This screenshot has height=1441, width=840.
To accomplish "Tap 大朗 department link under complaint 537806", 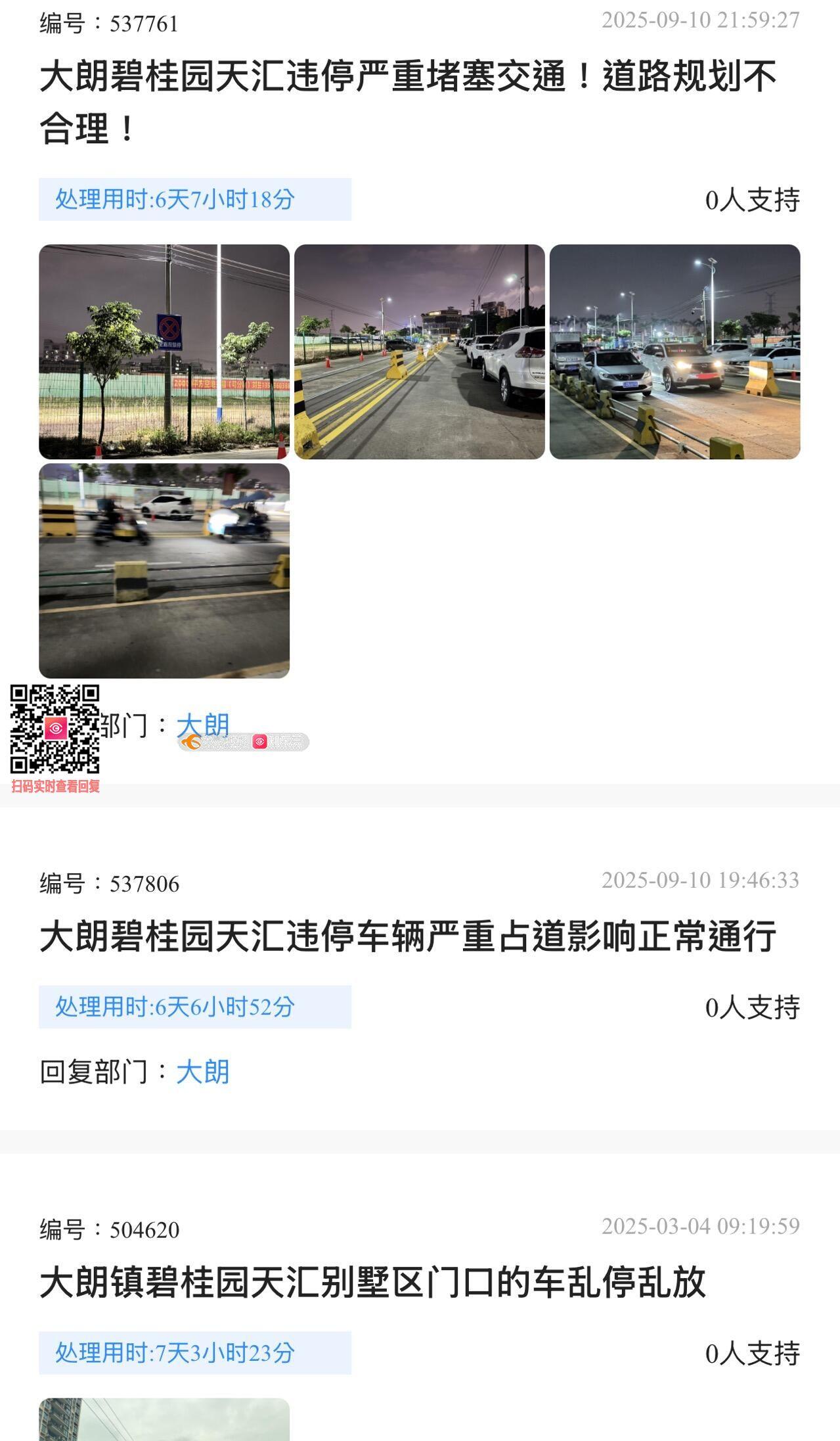I will (203, 1072).
